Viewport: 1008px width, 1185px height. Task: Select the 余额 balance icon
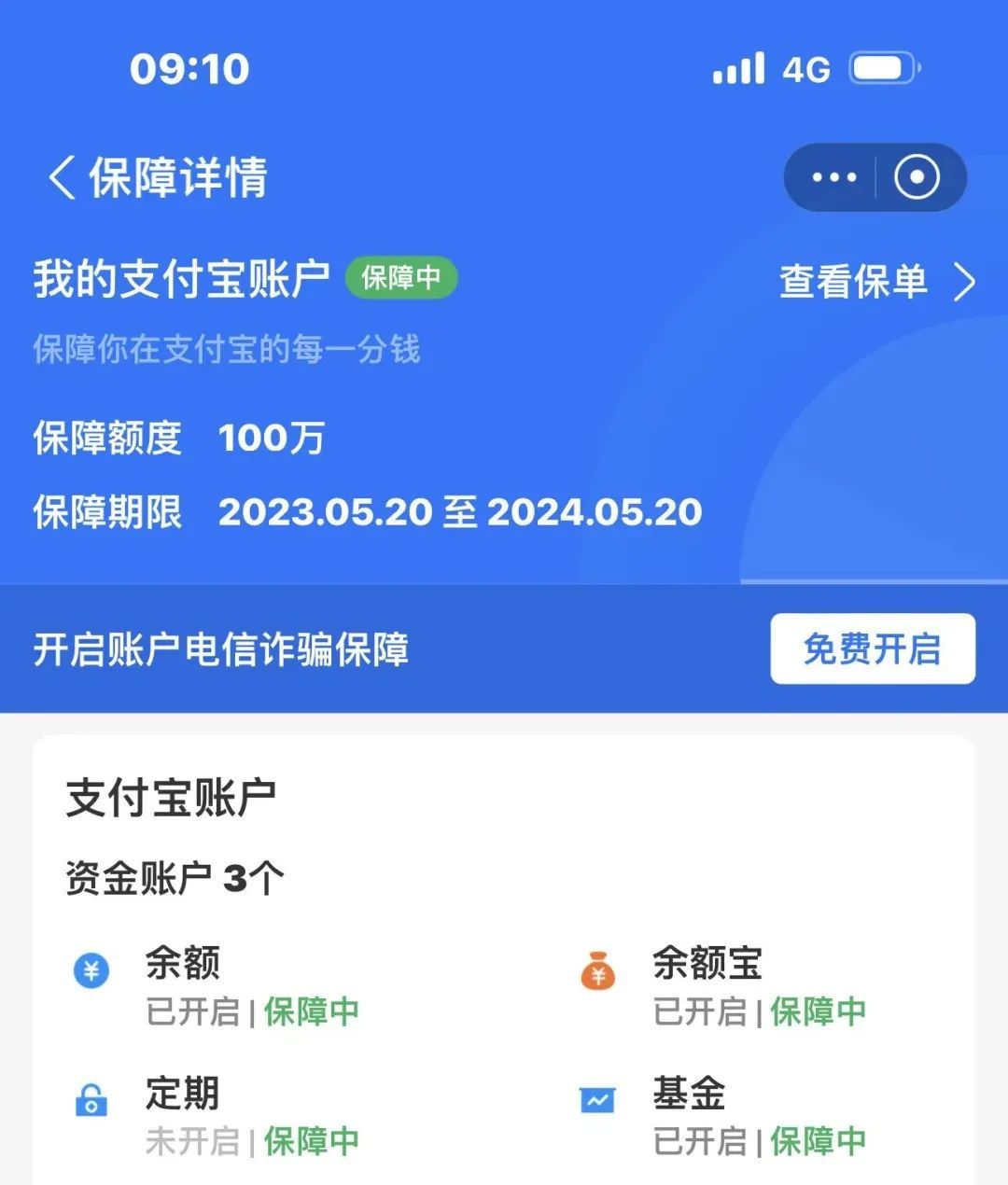tap(91, 968)
